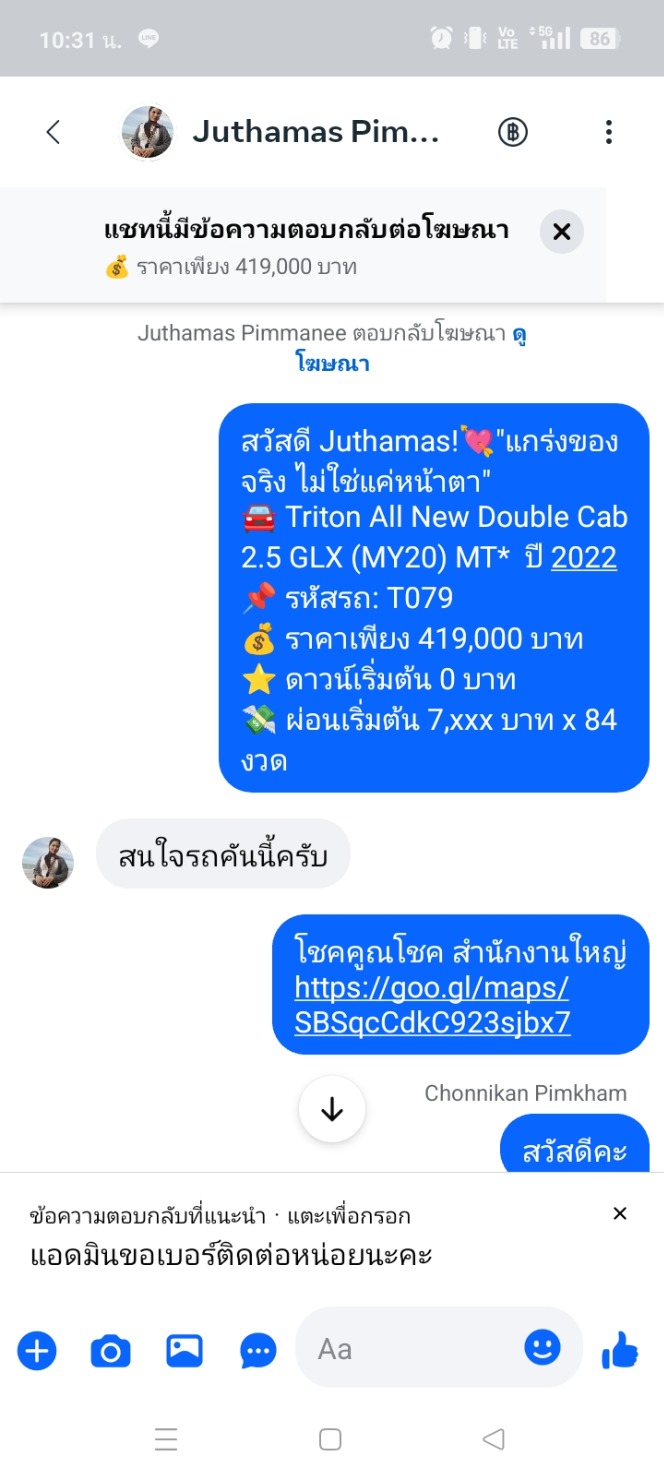
Task: Jump to latest messages arrow
Action: click(x=332, y=1109)
